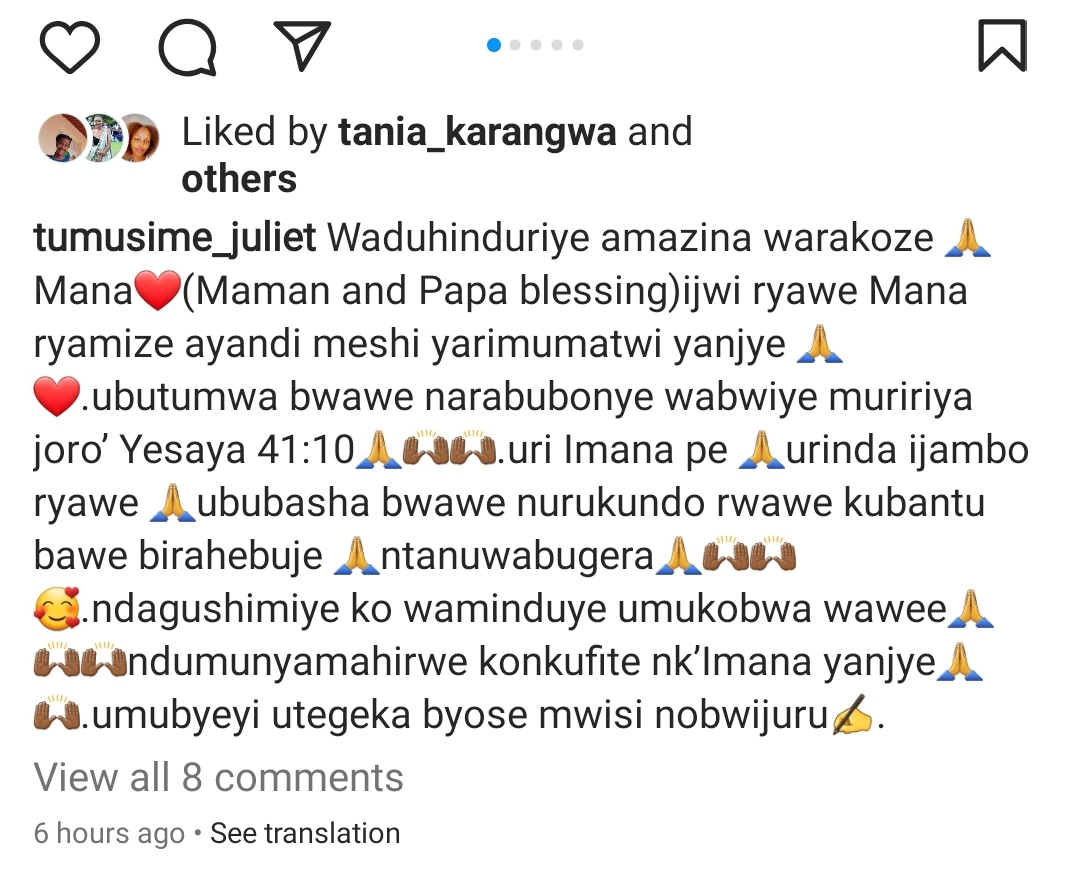This screenshot has height=877, width=1076.
Task: Save the post with the bookmark icon
Action: coord(1002,46)
